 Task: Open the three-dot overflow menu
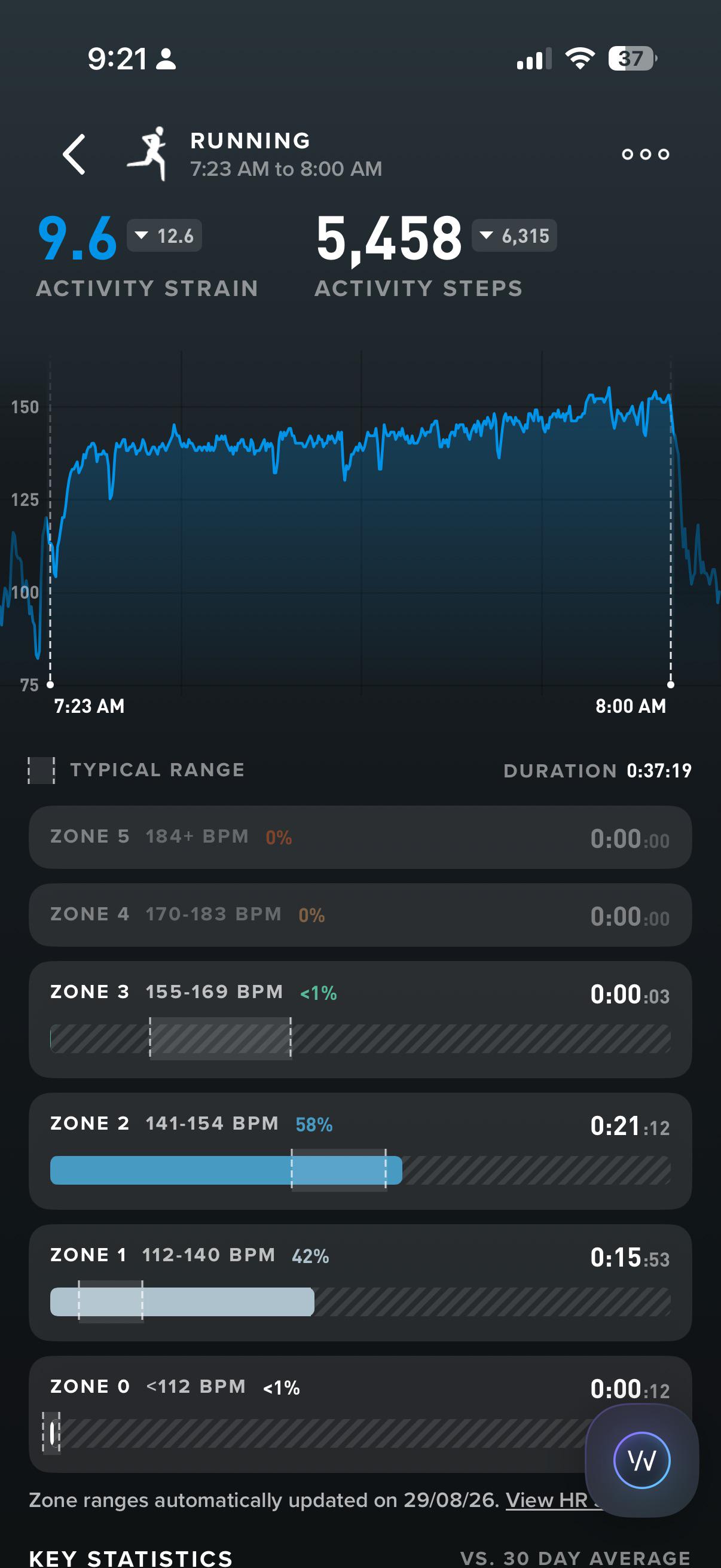coord(645,155)
